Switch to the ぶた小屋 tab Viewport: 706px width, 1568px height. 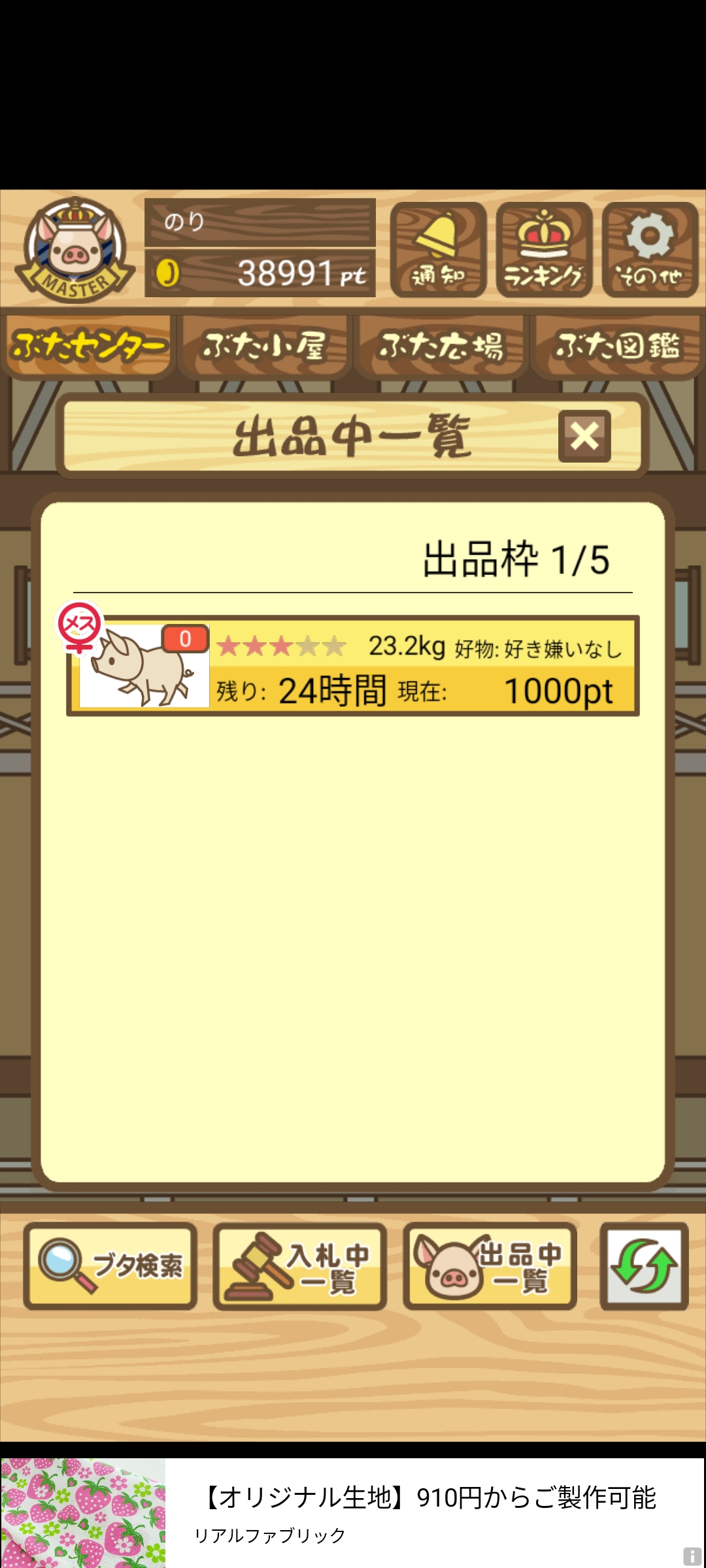coord(265,346)
